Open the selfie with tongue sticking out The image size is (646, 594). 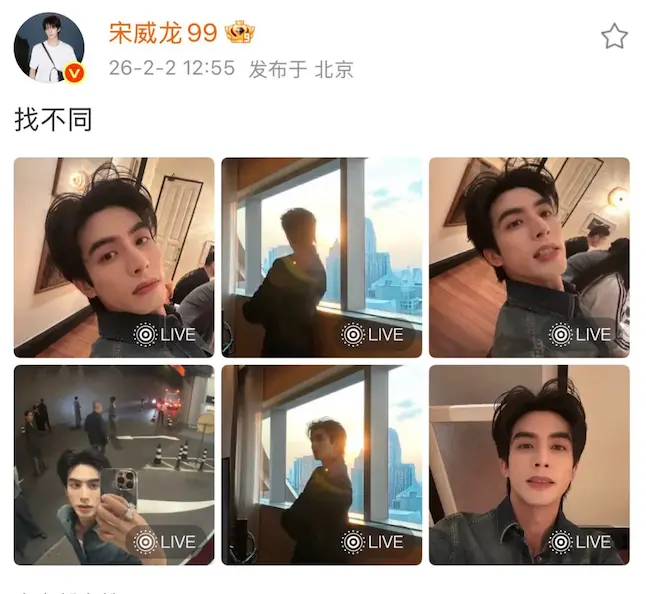(529, 257)
